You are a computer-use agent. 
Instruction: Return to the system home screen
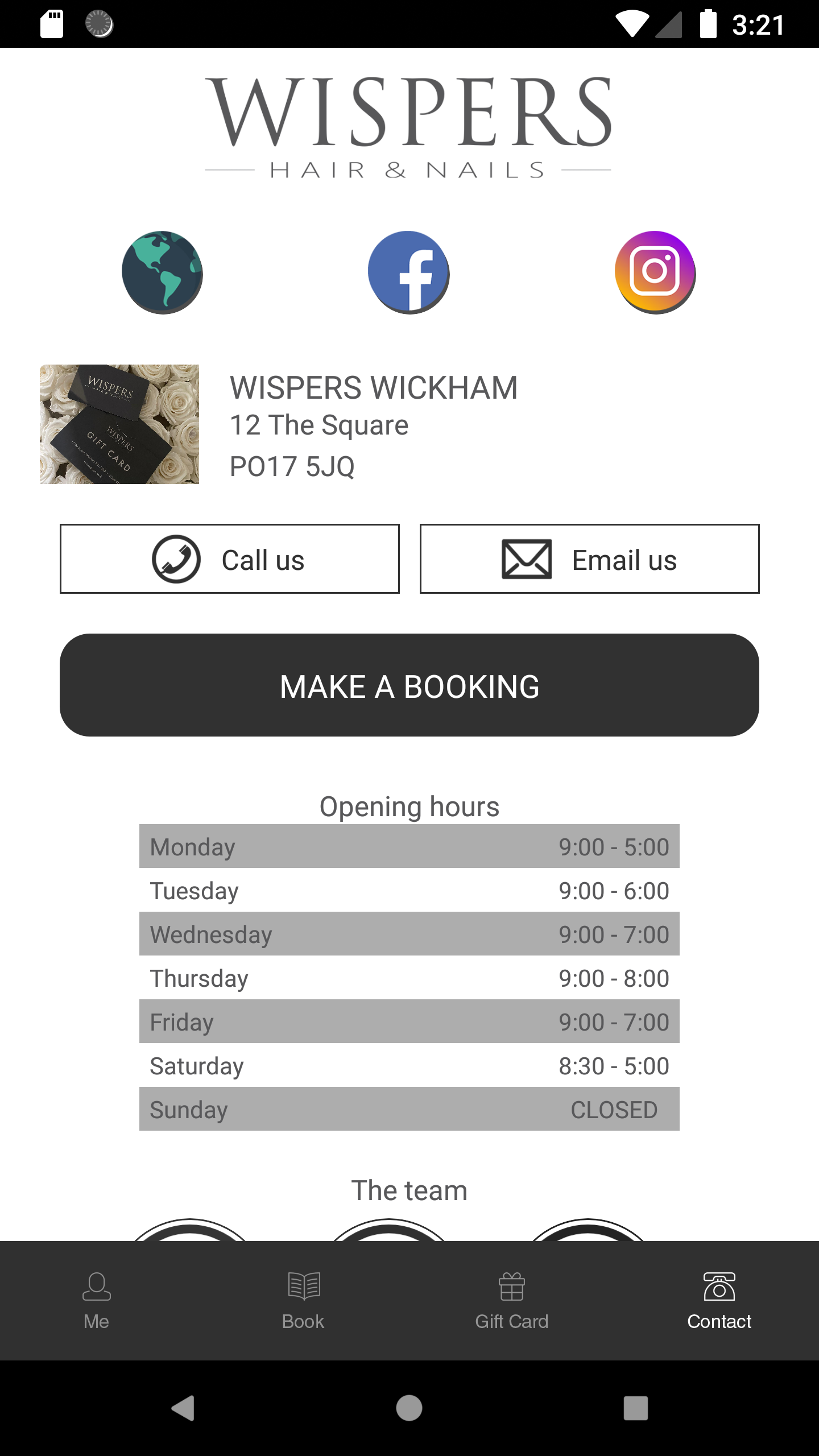[x=409, y=1408]
